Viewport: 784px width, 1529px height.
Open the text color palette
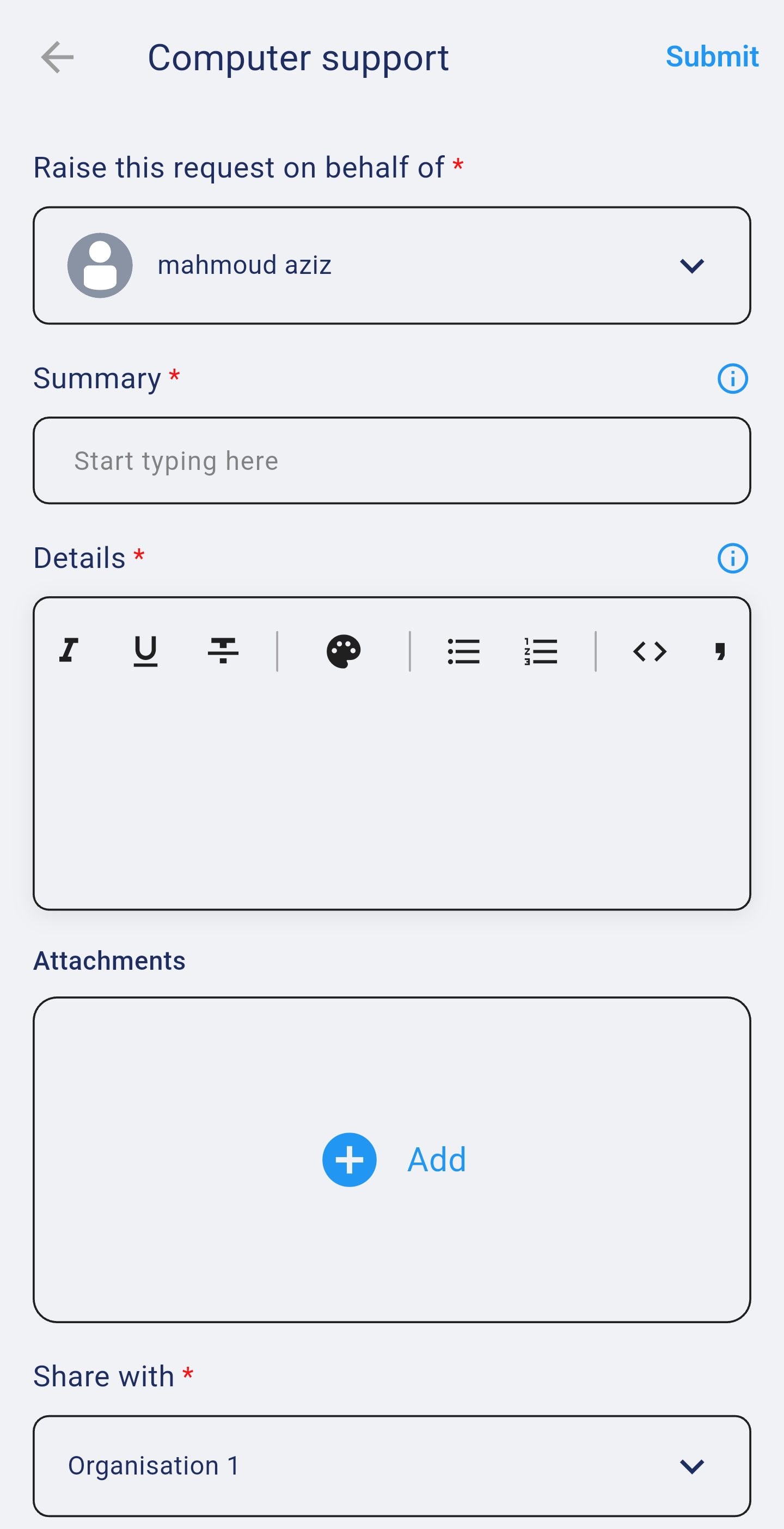(344, 651)
